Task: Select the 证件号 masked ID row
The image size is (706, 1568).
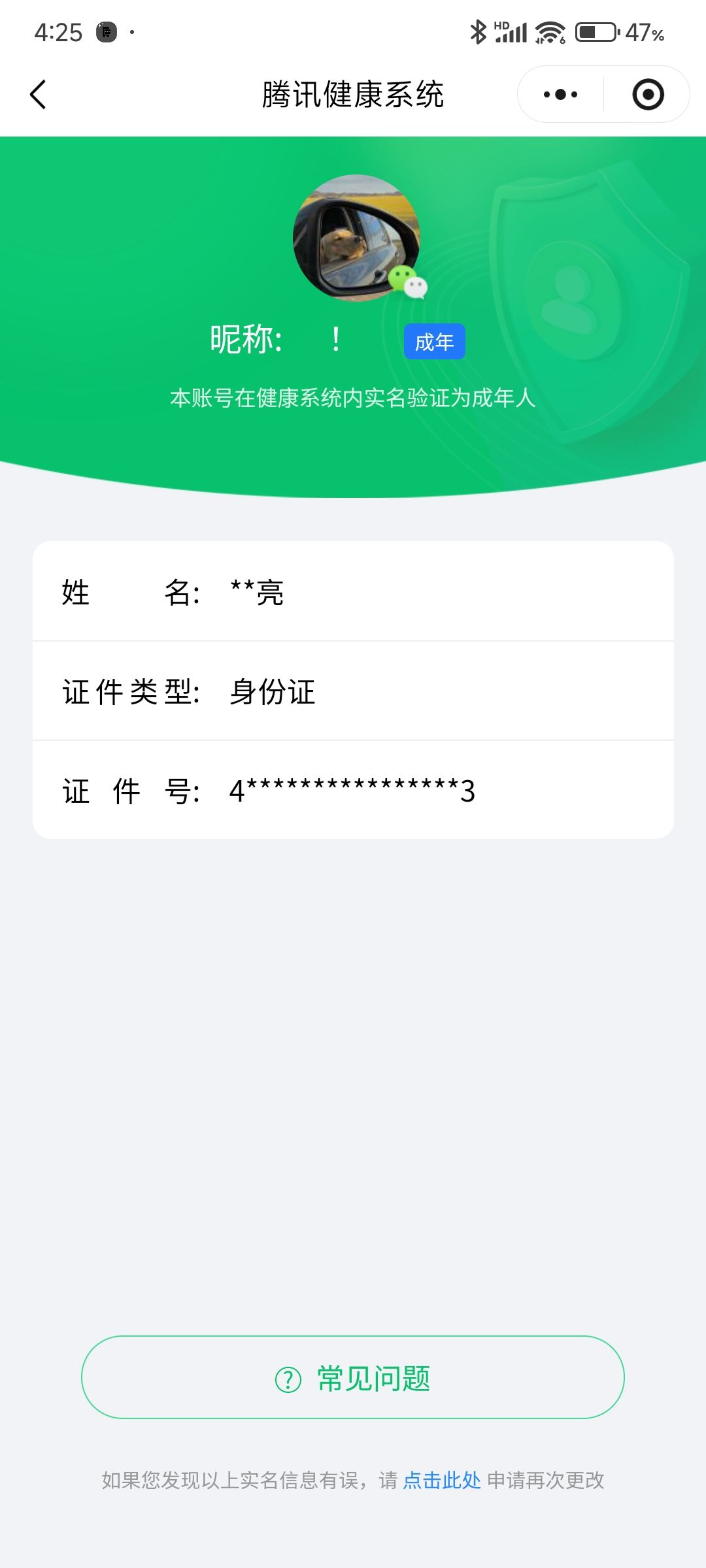Action: (353, 791)
